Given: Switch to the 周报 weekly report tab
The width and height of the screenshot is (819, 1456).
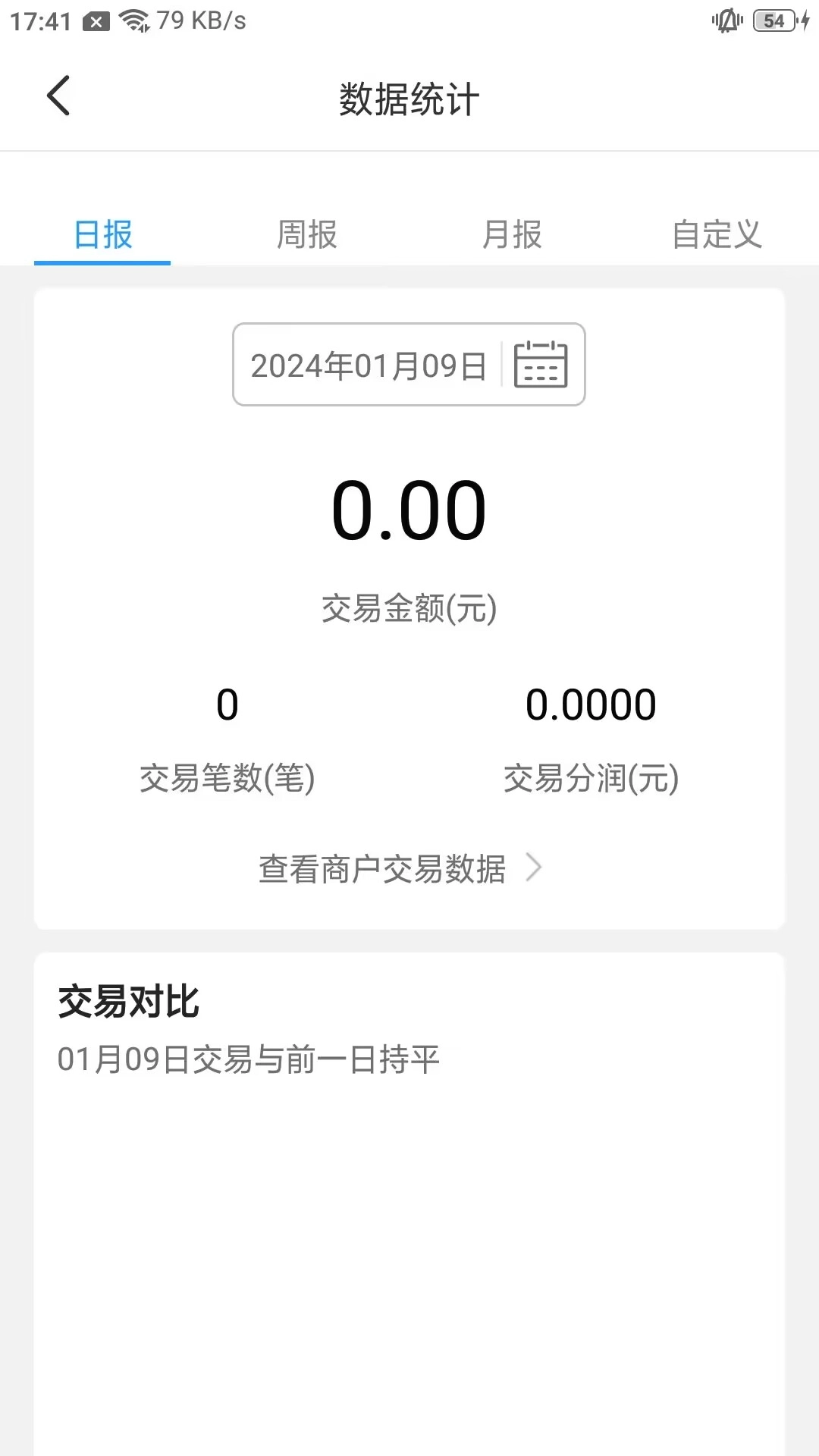Looking at the screenshot, I should tap(307, 235).
